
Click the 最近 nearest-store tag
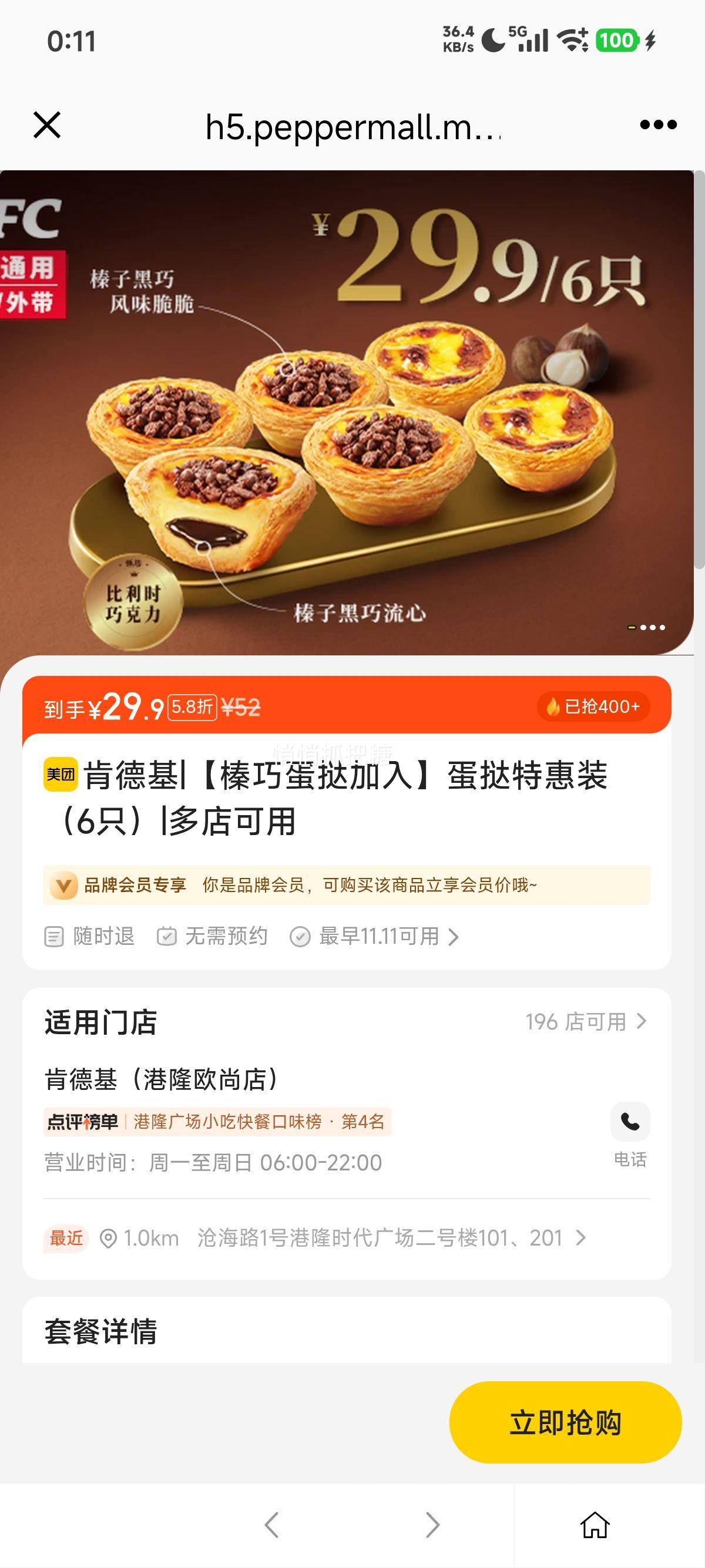point(65,1236)
